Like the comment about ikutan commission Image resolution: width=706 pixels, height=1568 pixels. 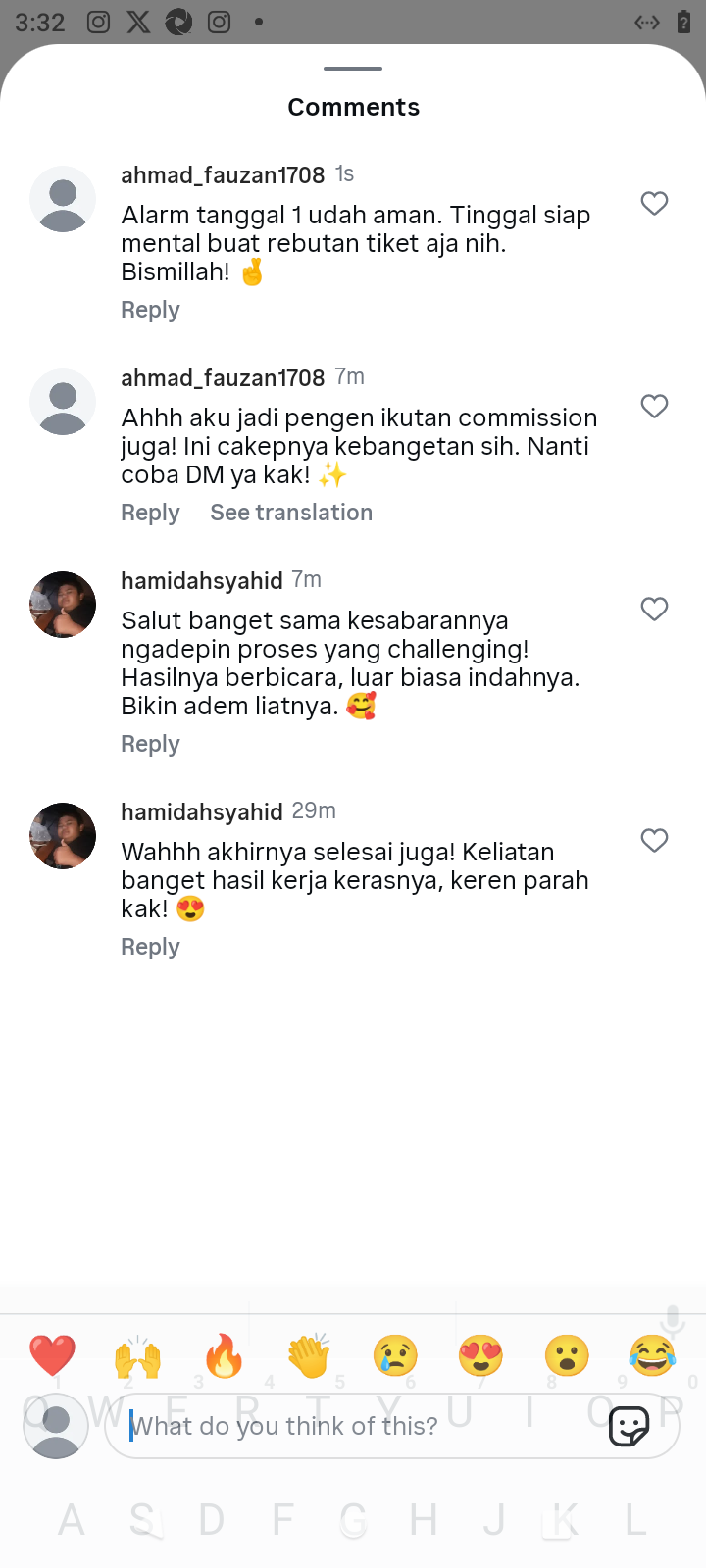tap(654, 406)
